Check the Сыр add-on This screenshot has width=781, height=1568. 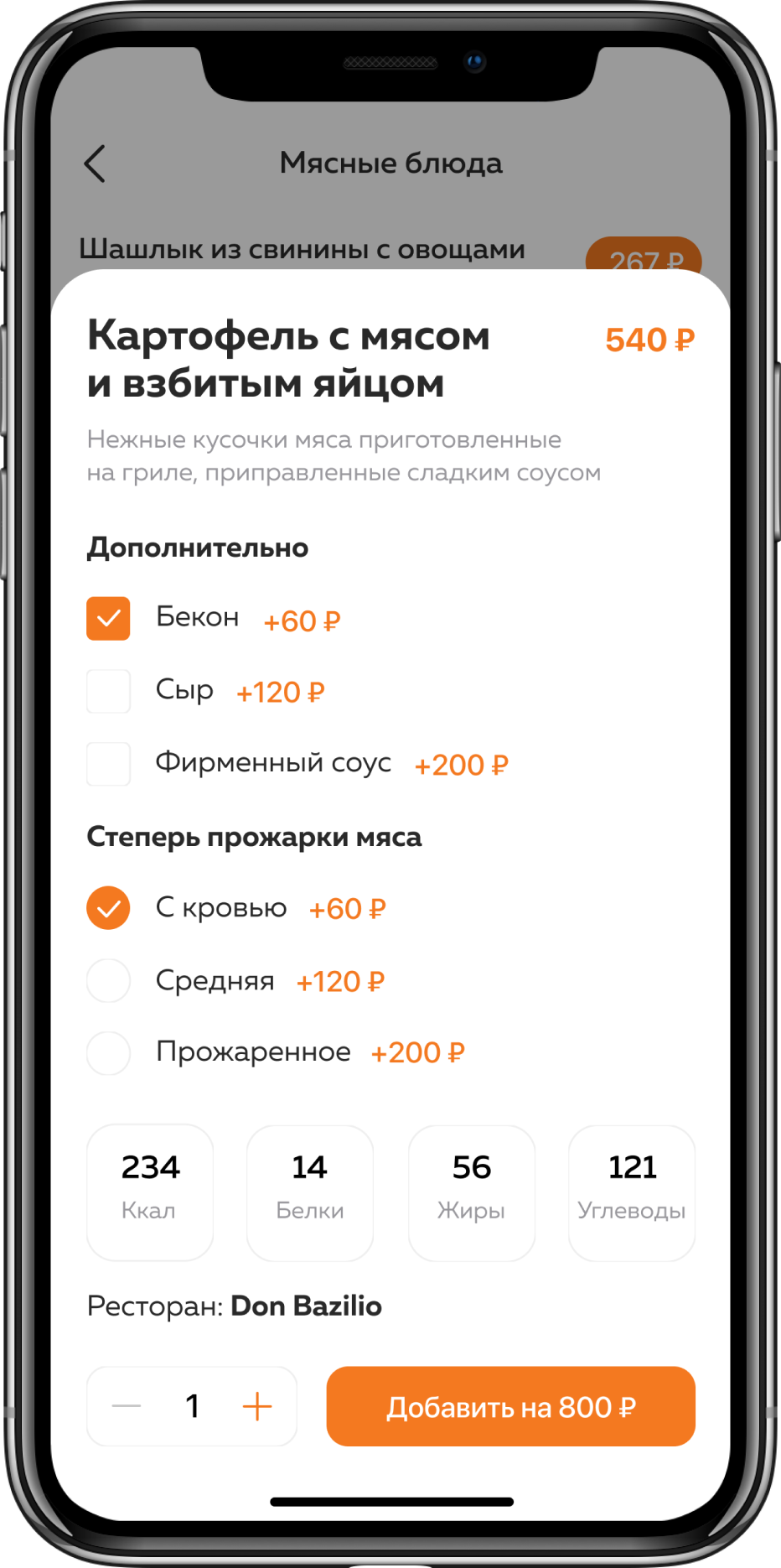[108, 691]
